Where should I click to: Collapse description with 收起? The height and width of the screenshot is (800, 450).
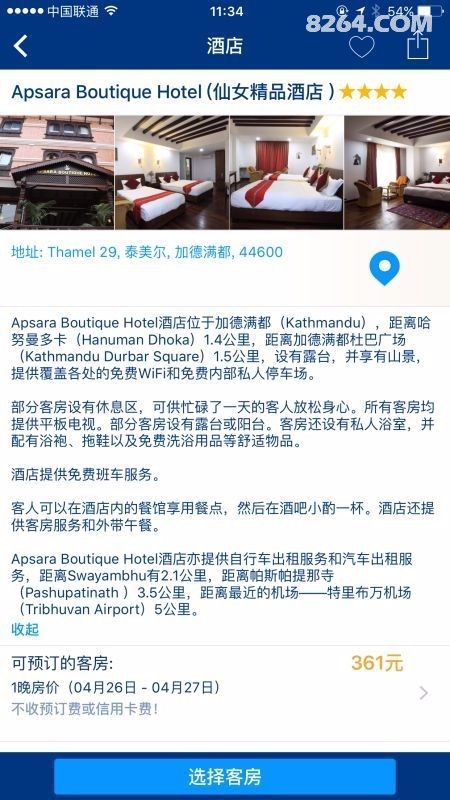click(25, 629)
